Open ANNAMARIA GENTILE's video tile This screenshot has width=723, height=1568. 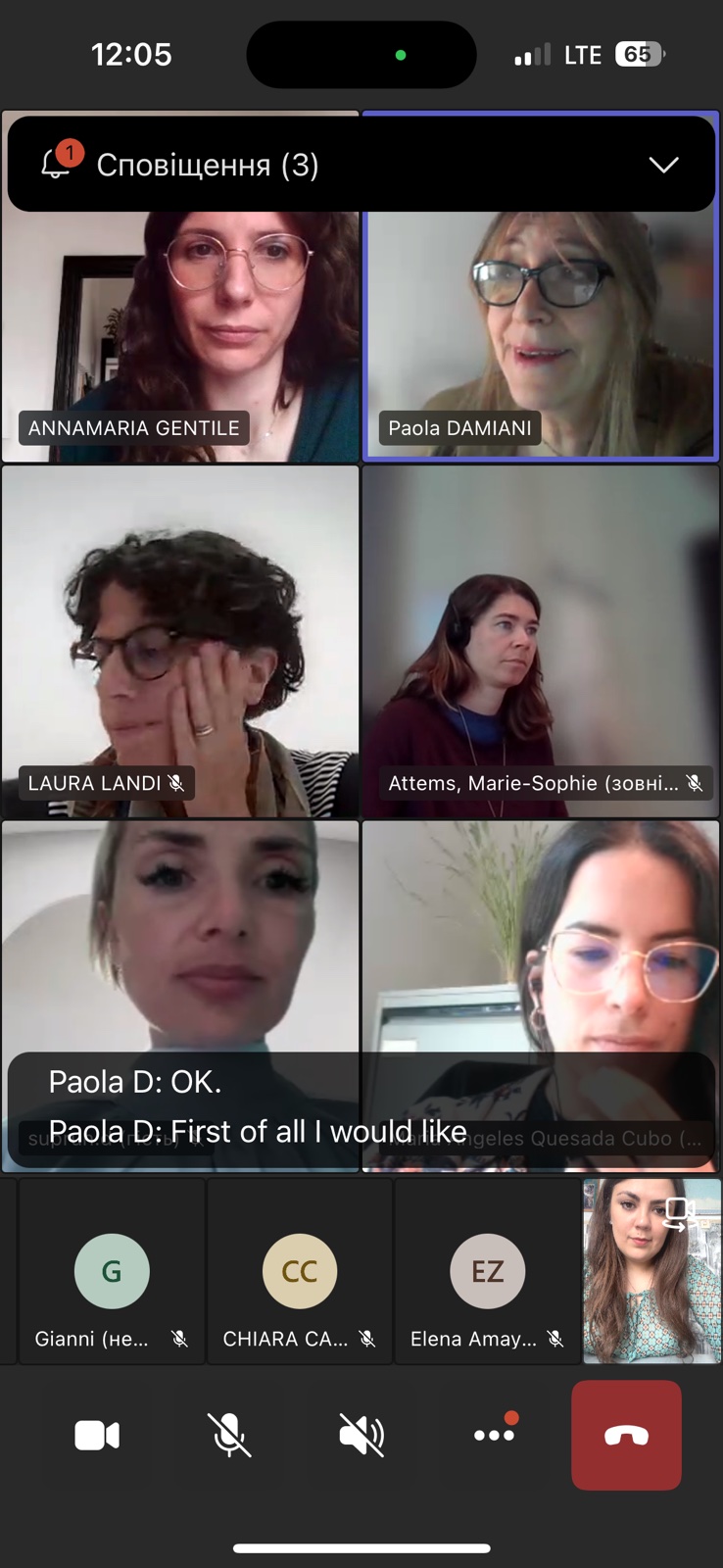coord(181,333)
